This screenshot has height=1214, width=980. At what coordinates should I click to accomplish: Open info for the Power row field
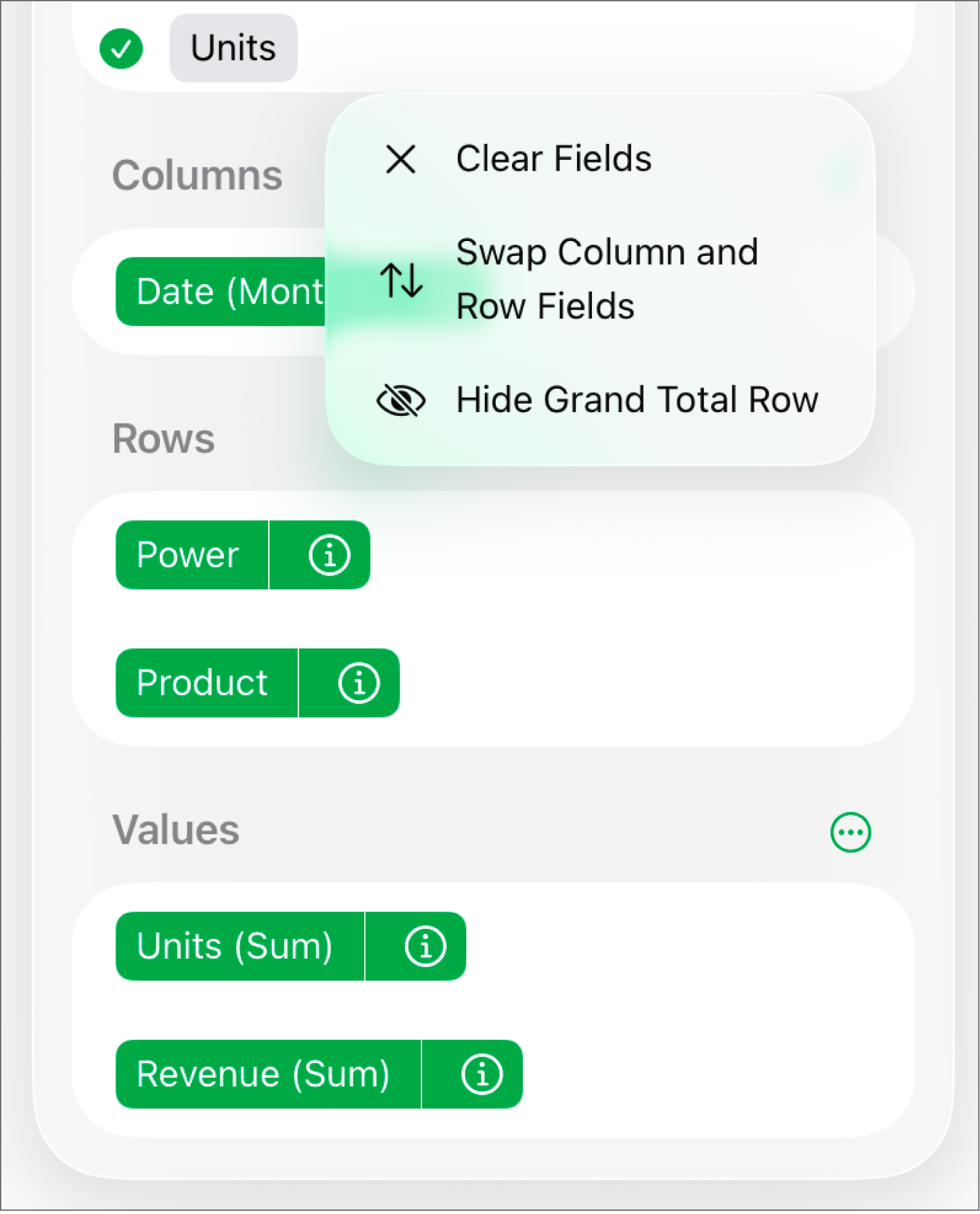coord(329,555)
